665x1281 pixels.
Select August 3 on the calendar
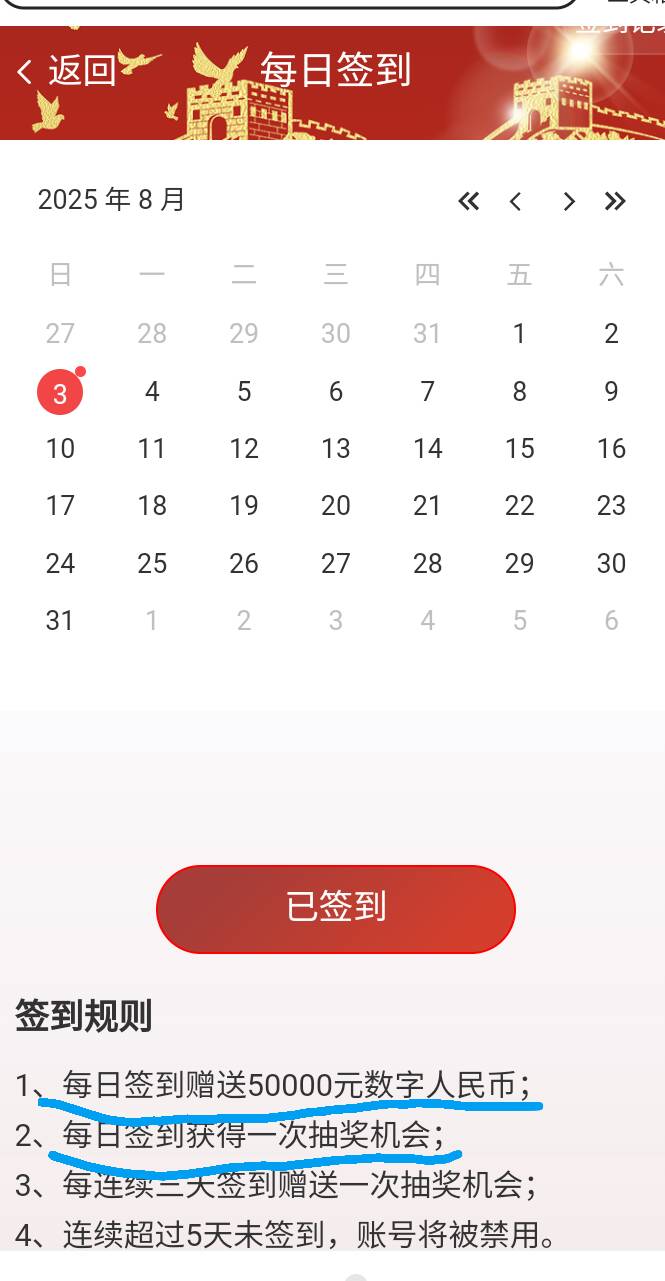60,392
